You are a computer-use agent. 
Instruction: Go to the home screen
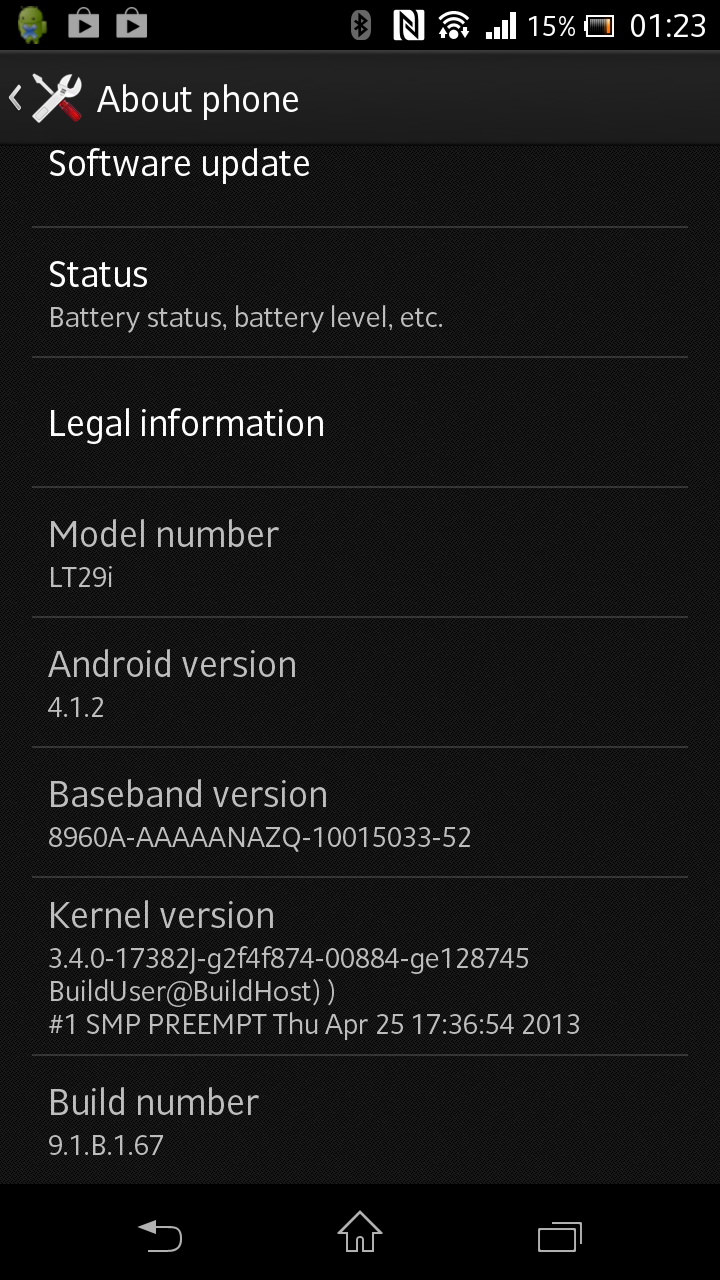point(360,1232)
